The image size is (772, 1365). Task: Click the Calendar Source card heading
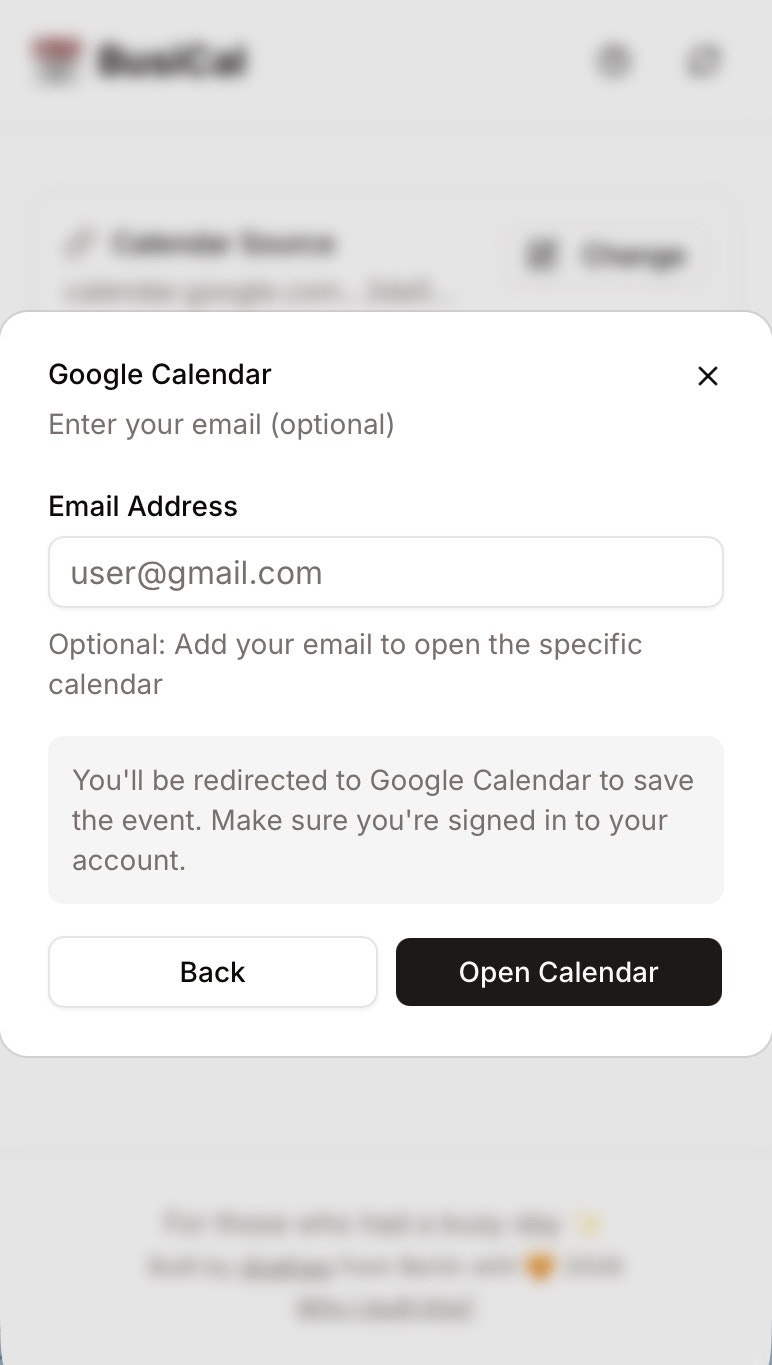(226, 243)
